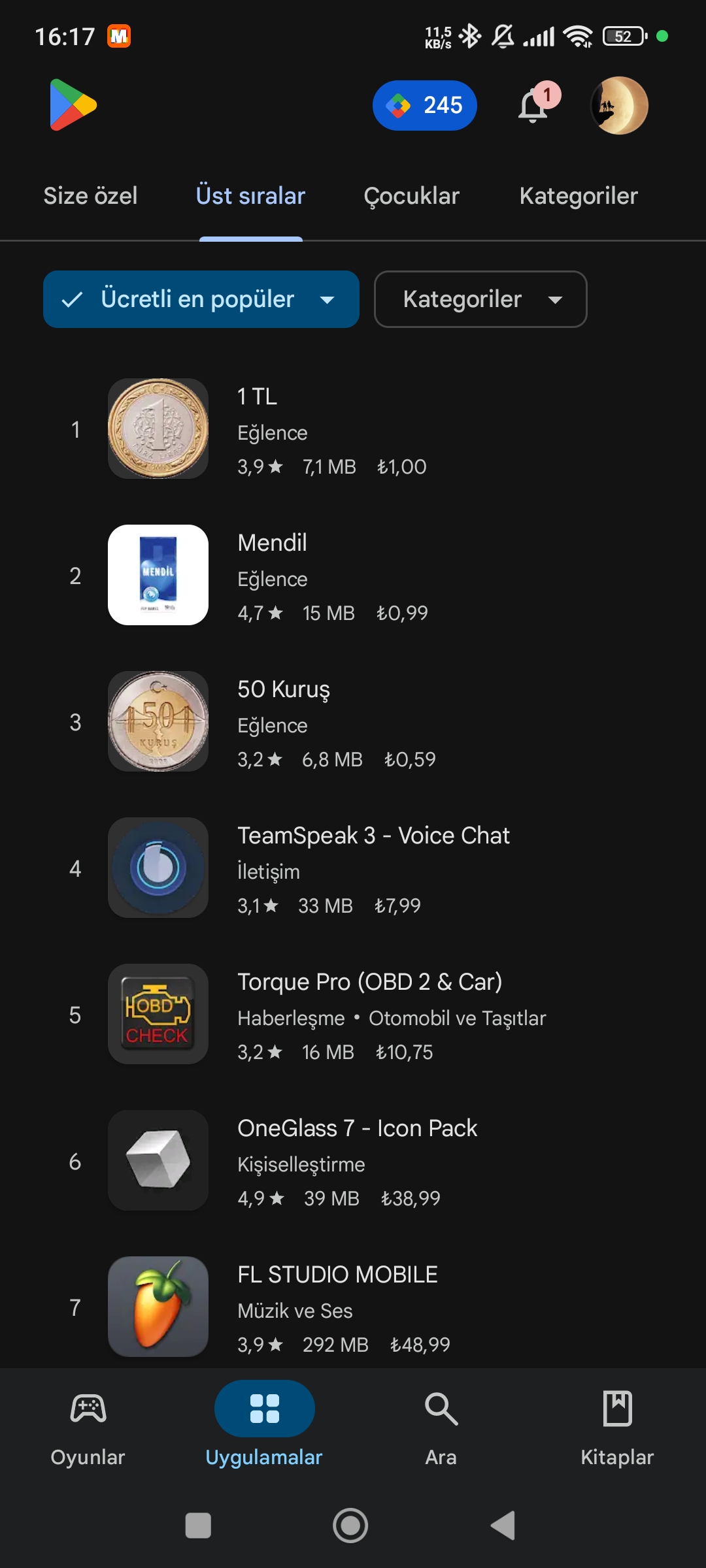Expand the Ücretli en popüler dropdown
This screenshot has height=1568, width=706.
click(x=201, y=299)
